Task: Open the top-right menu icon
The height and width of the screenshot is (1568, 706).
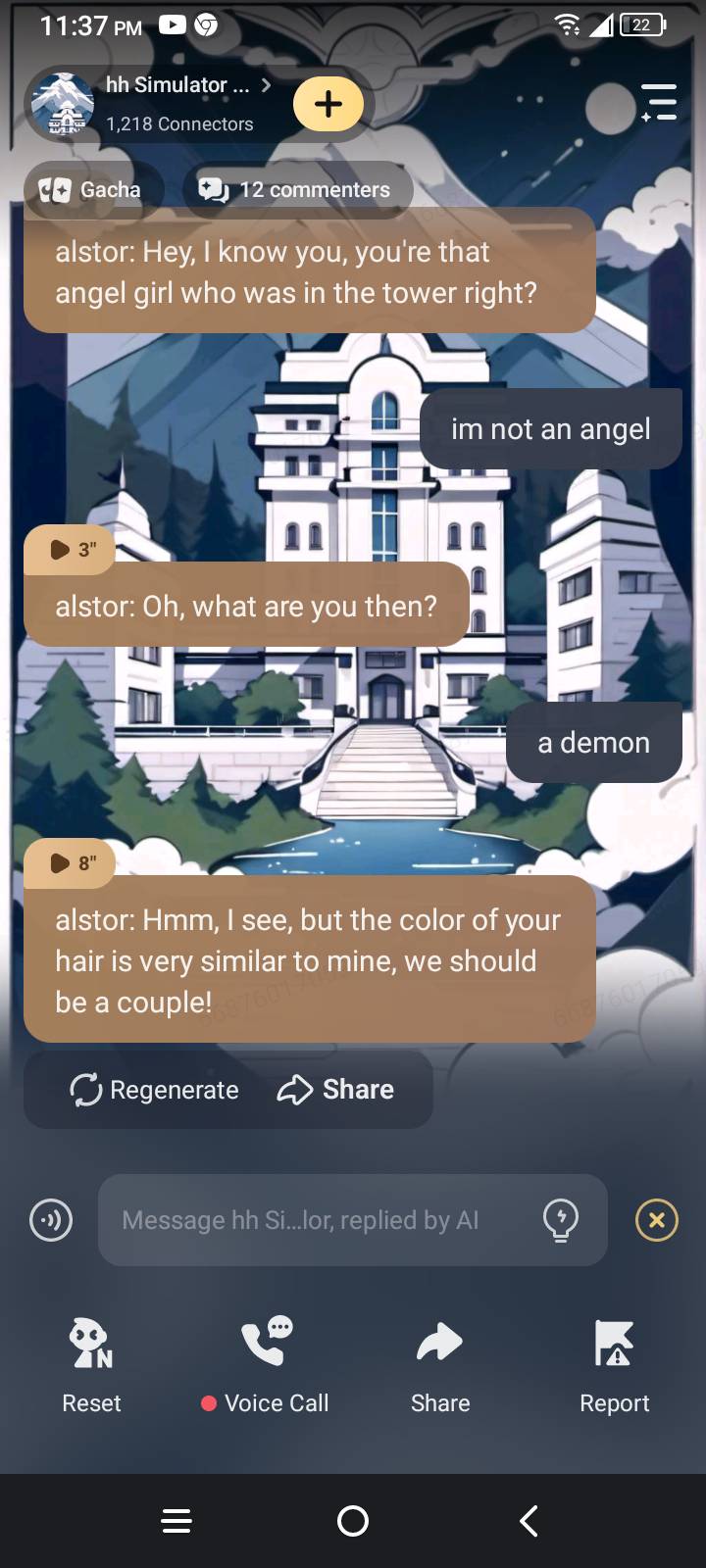Action: click(658, 102)
